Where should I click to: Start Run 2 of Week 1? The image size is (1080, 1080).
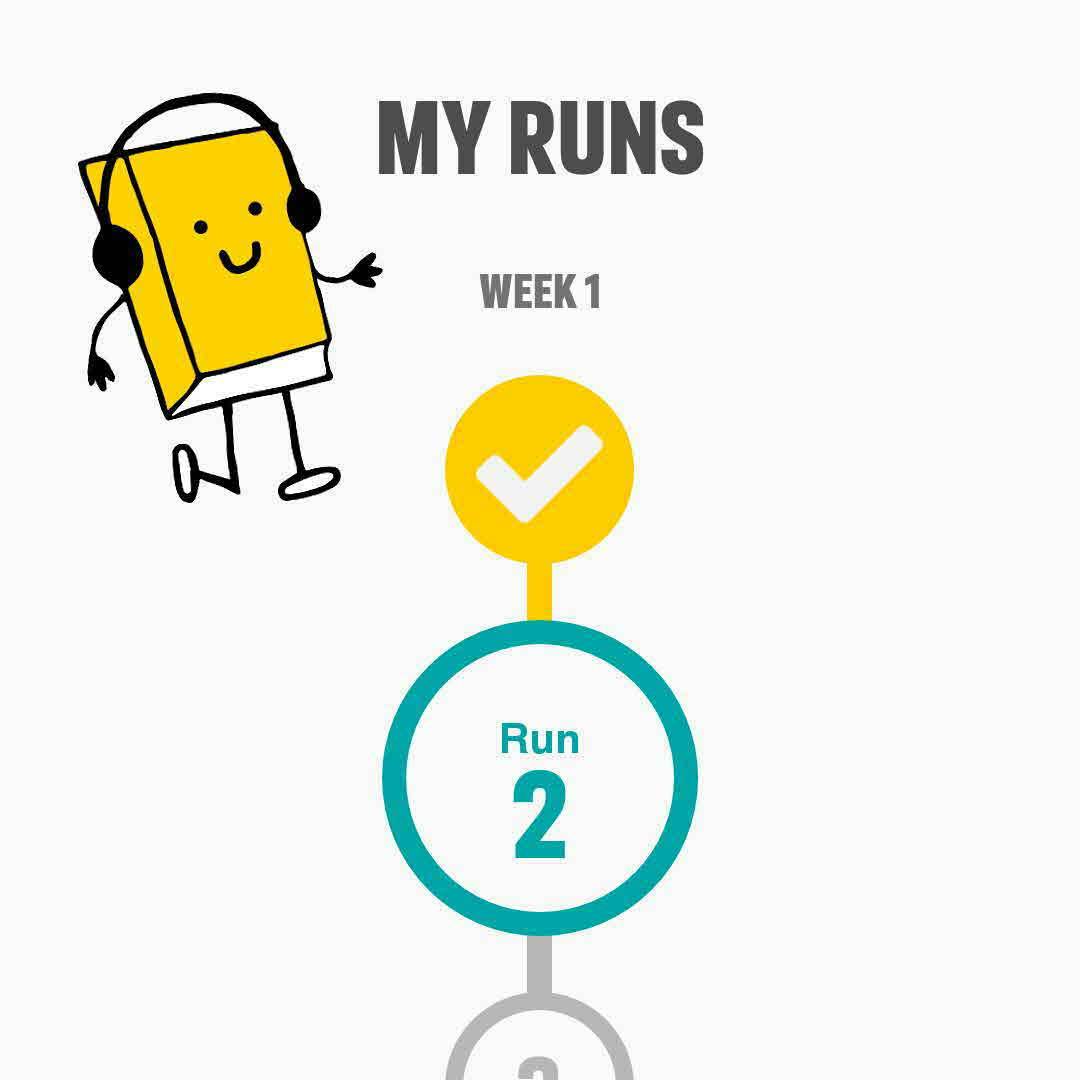(539, 778)
